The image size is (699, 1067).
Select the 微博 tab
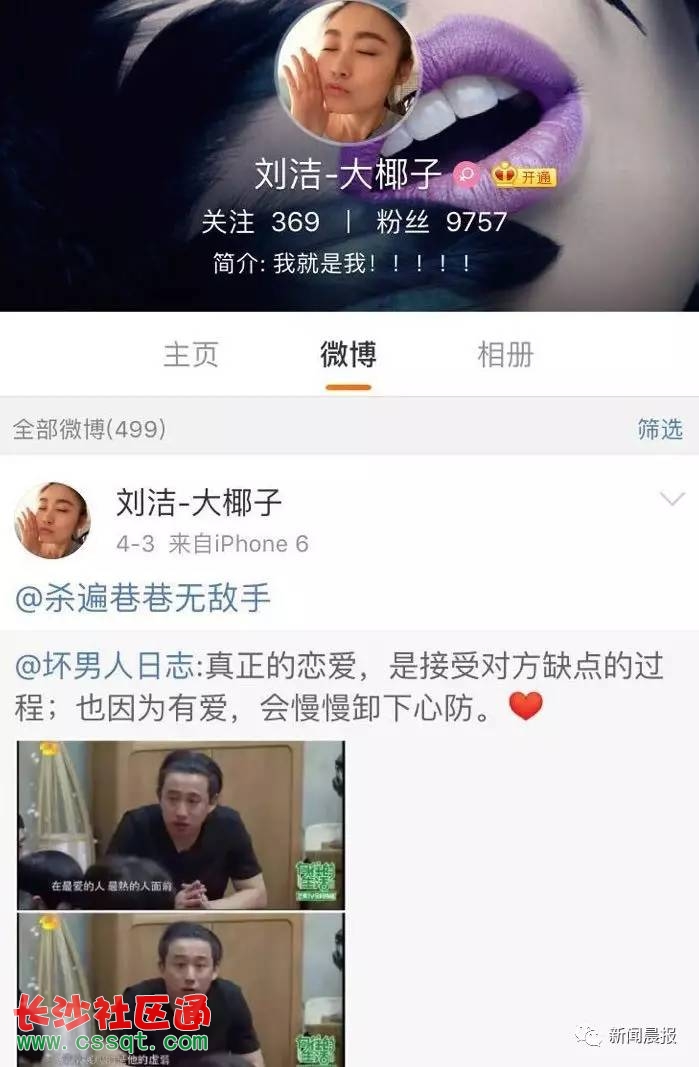coord(348,354)
